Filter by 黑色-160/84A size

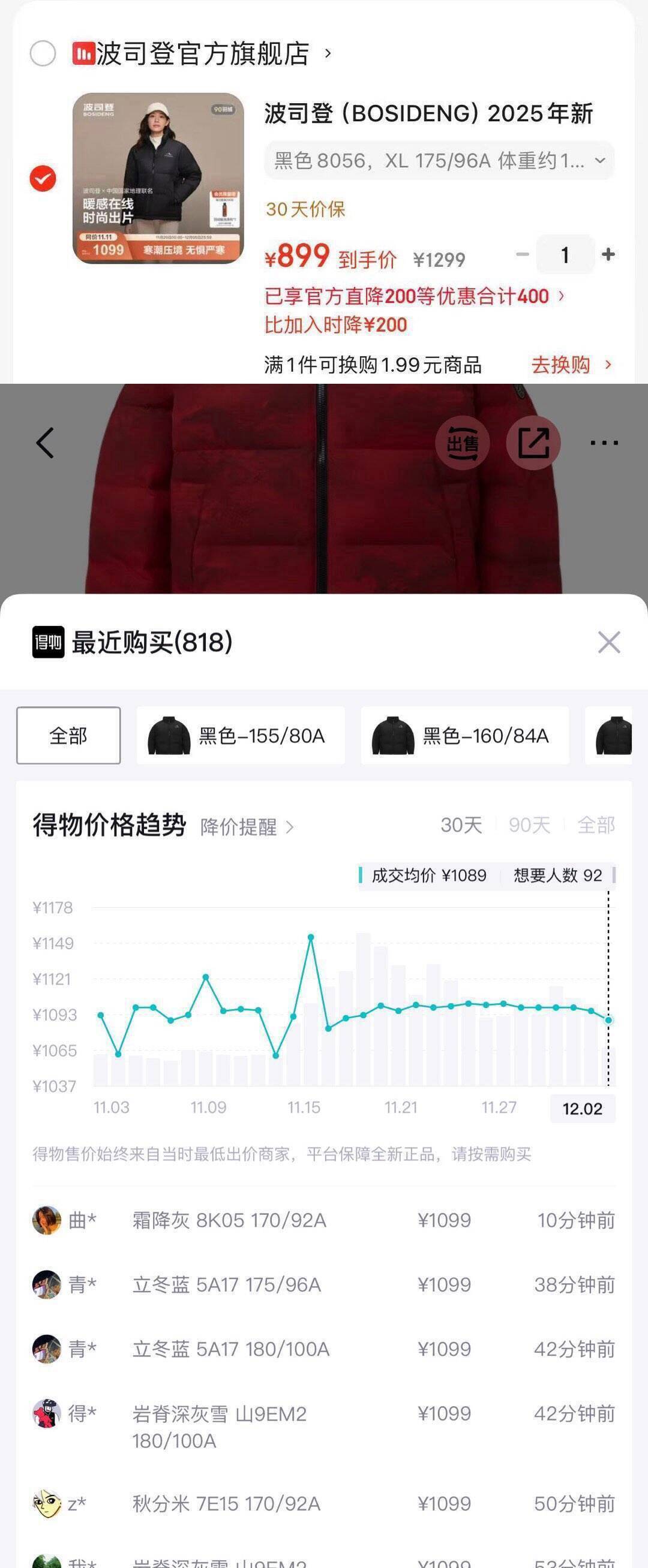464,735
